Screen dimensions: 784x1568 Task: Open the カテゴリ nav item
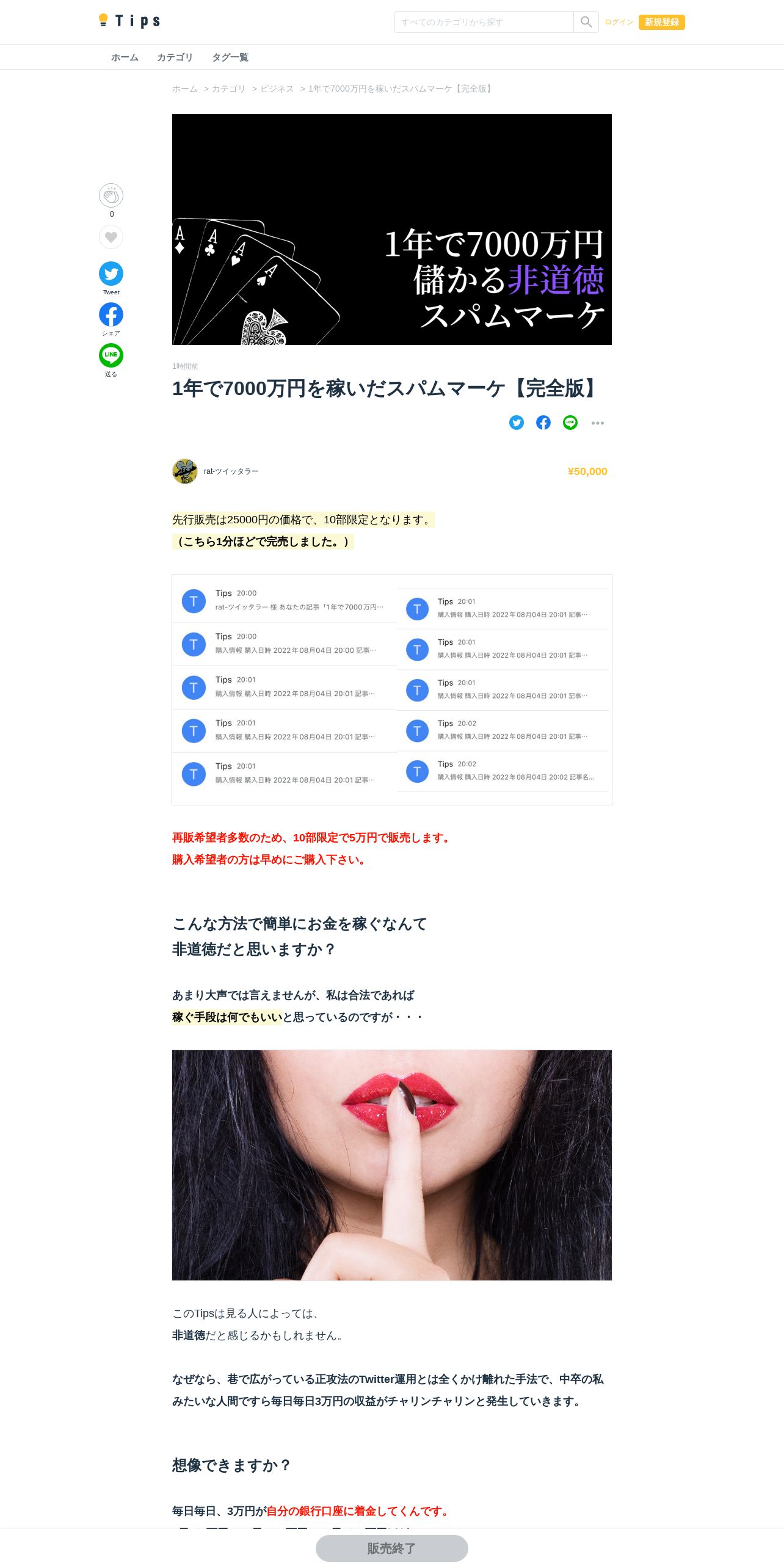coord(175,57)
